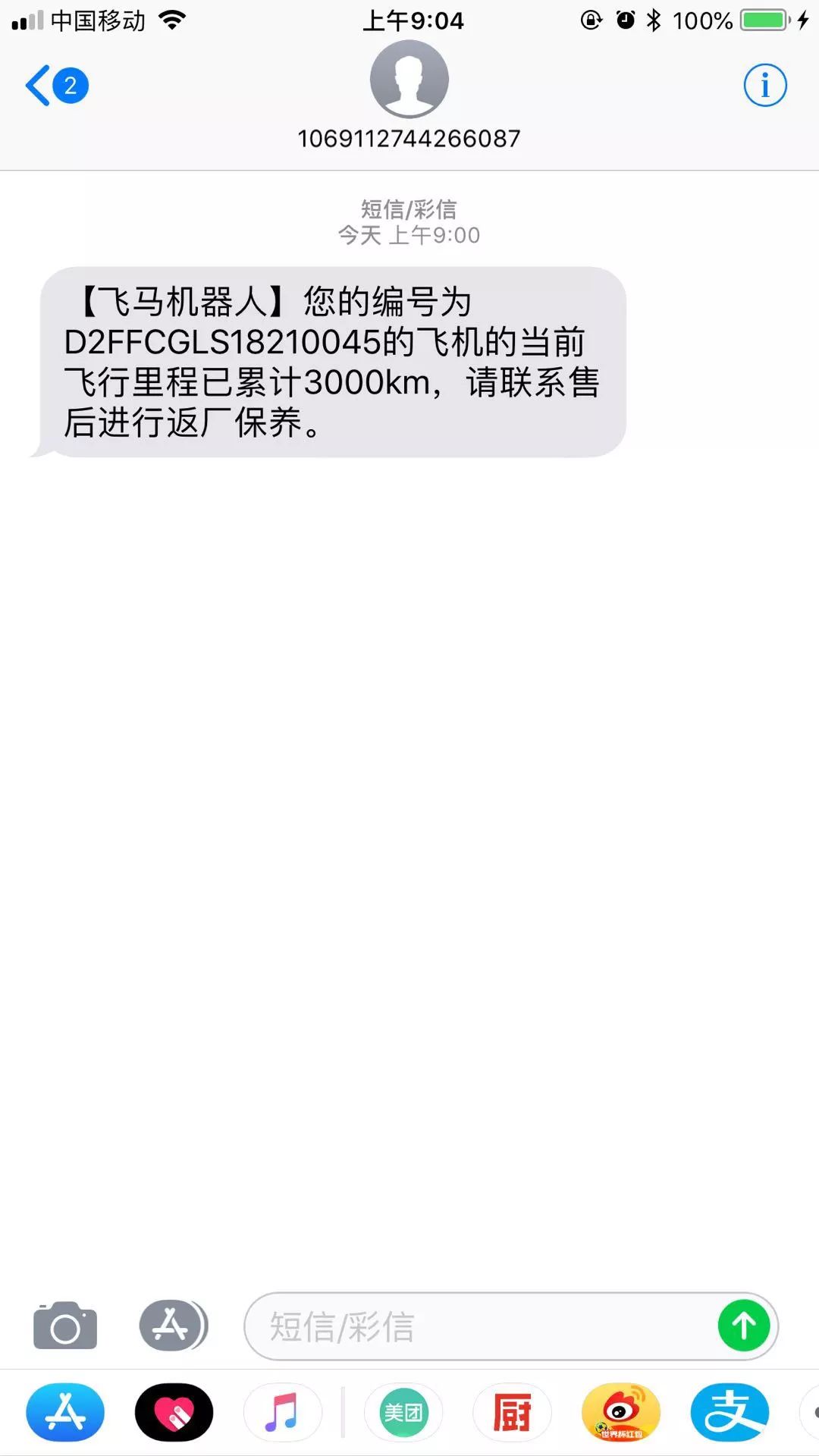Open the 厨 kitchen iMessage app
819x1456 pixels.
[512, 1412]
